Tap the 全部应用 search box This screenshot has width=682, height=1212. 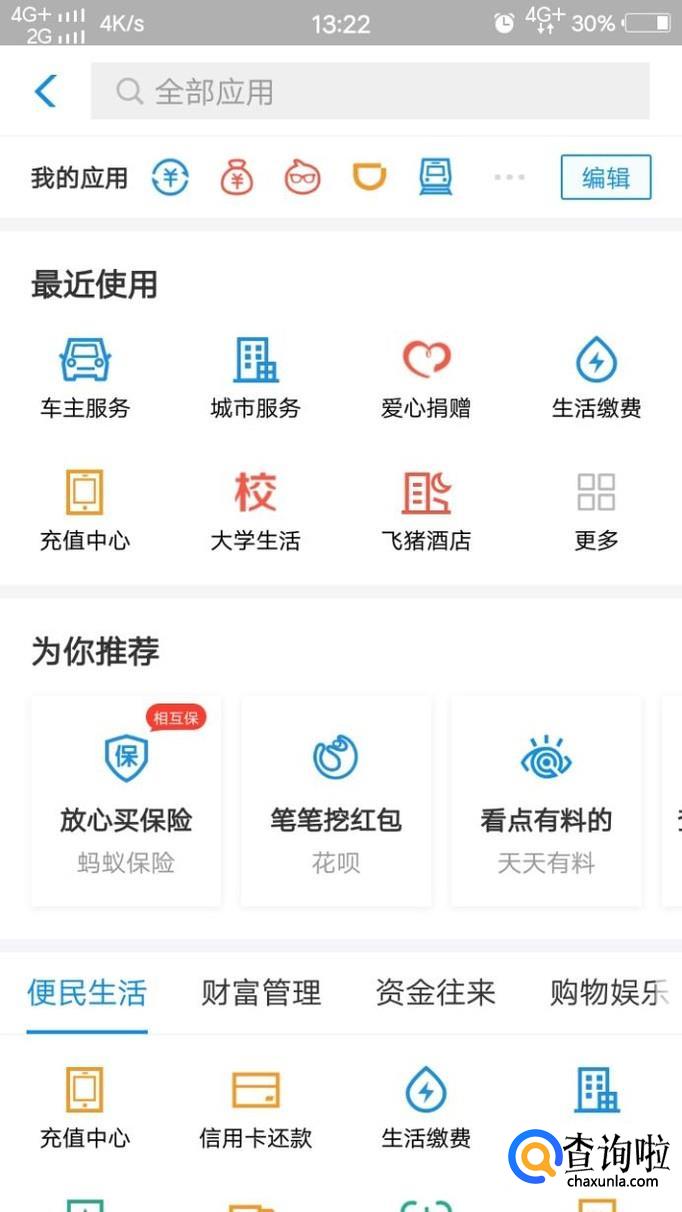click(x=370, y=92)
